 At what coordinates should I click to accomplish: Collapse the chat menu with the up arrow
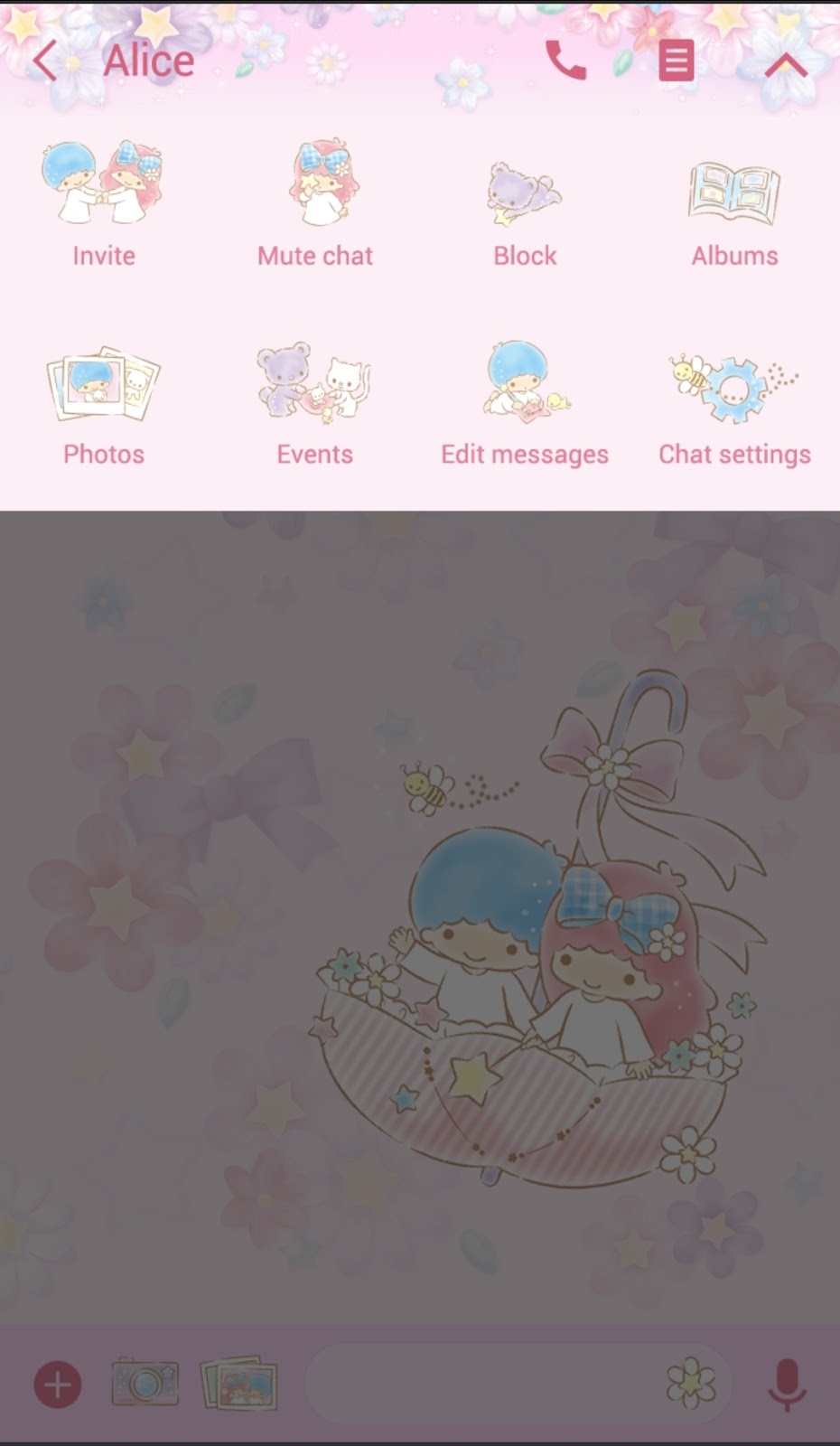point(785,64)
